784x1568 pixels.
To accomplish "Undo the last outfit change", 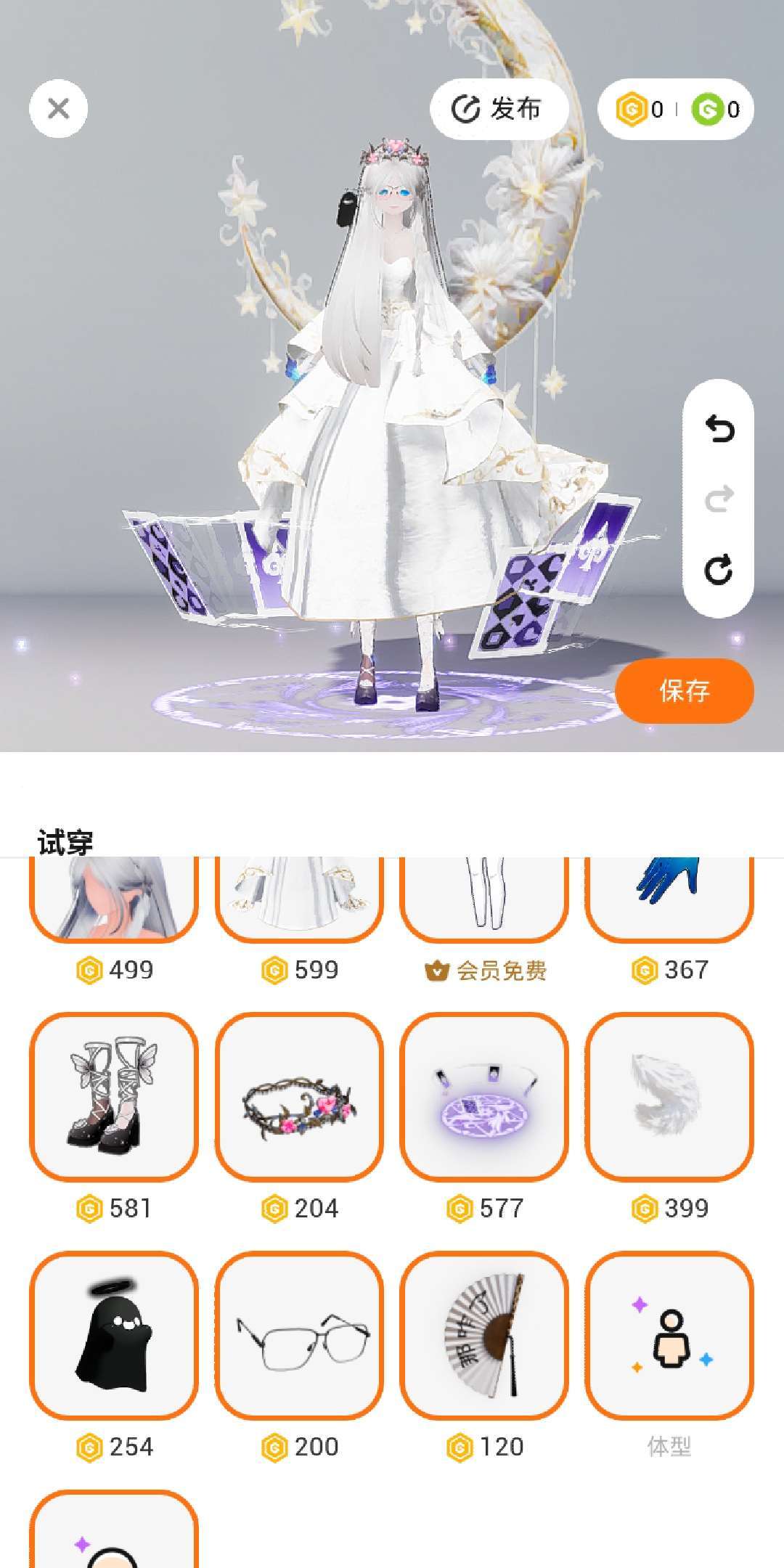I will [x=719, y=430].
